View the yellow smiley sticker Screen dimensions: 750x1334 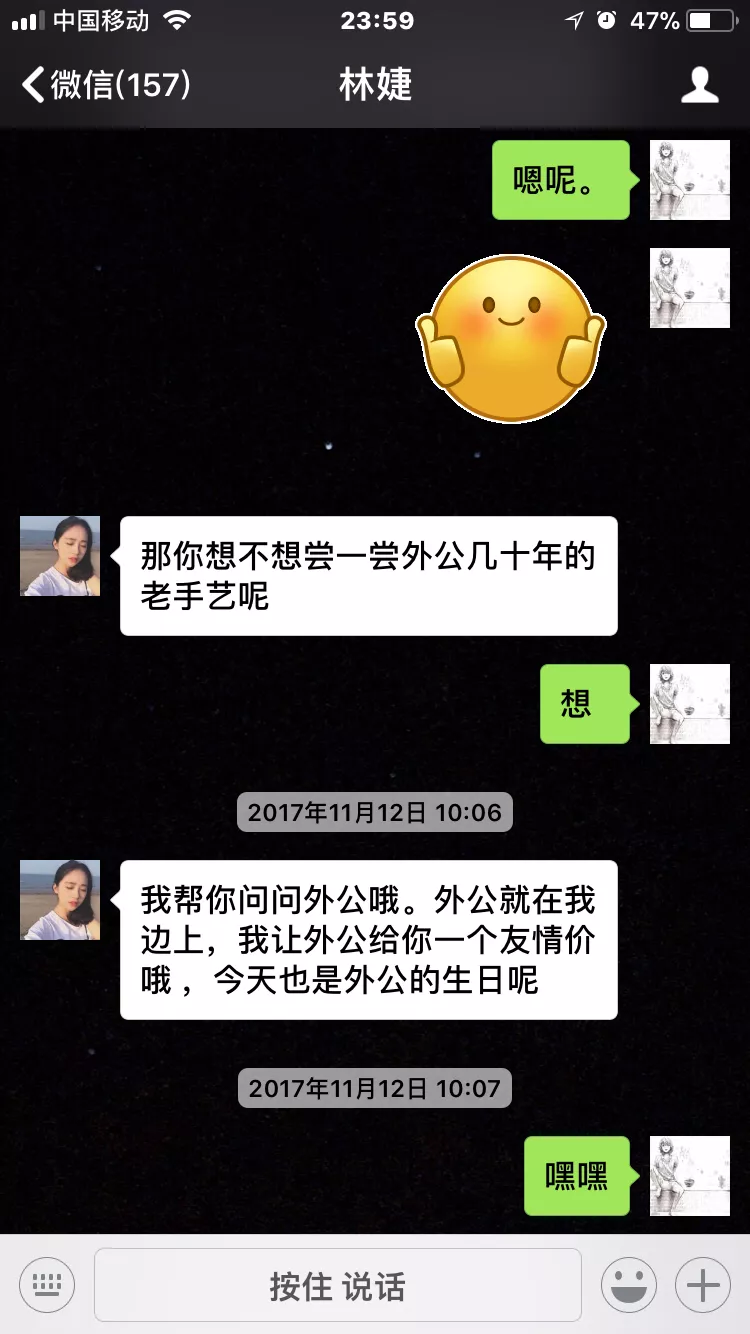pyautogui.click(x=511, y=338)
